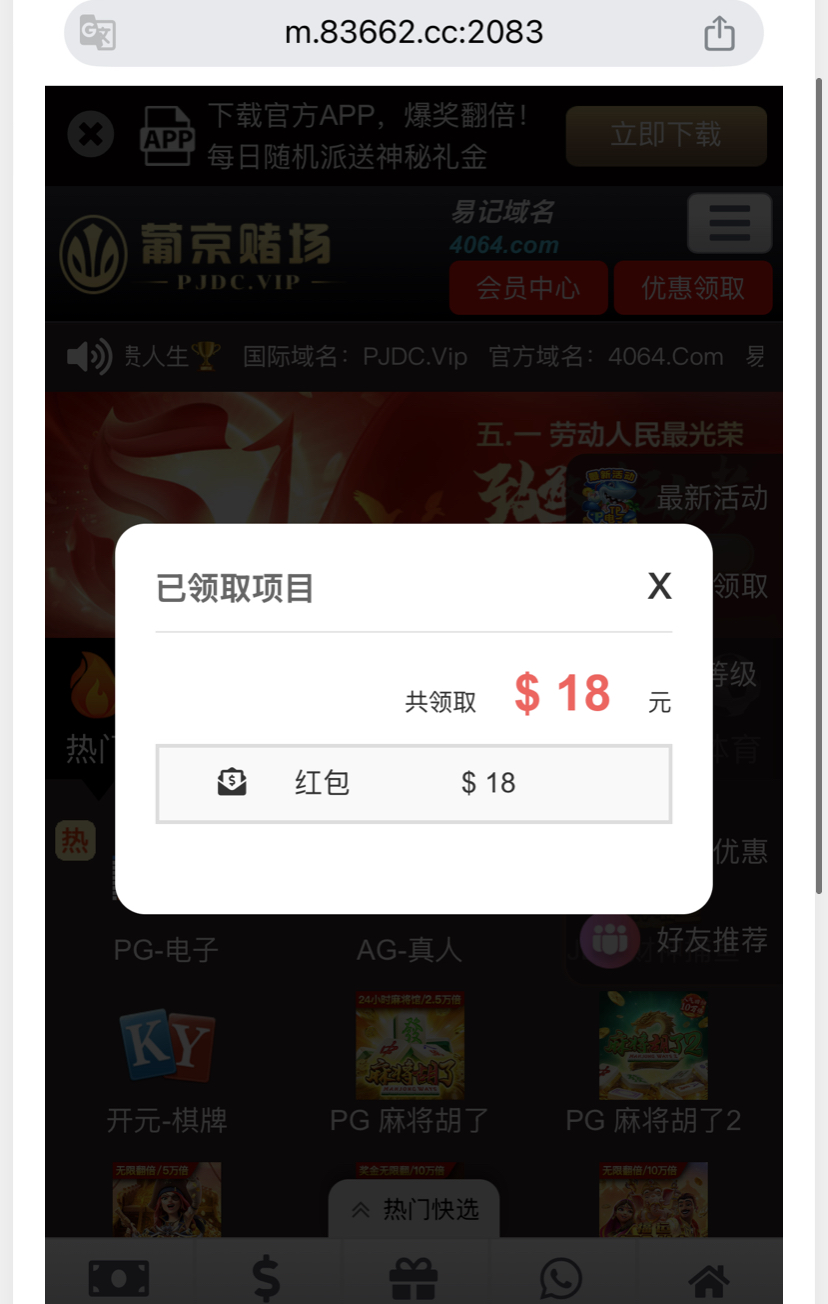Image resolution: width=828 pixels, height=1304 pixels.
Task: Close the 已领取项目 dialog
Action: pyautogui.click(x=659, y=587)
